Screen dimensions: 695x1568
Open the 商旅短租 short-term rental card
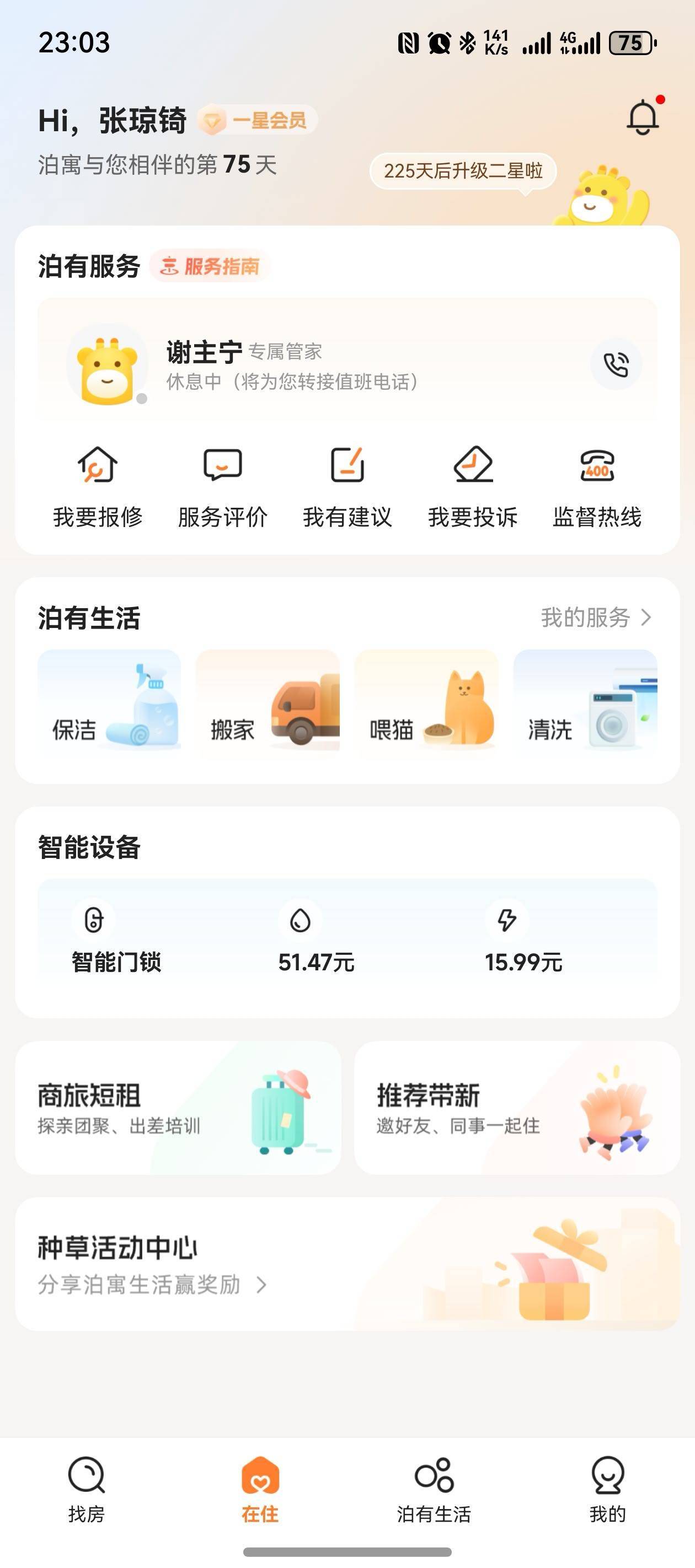pyautogui.click(x=178, y=1108)
